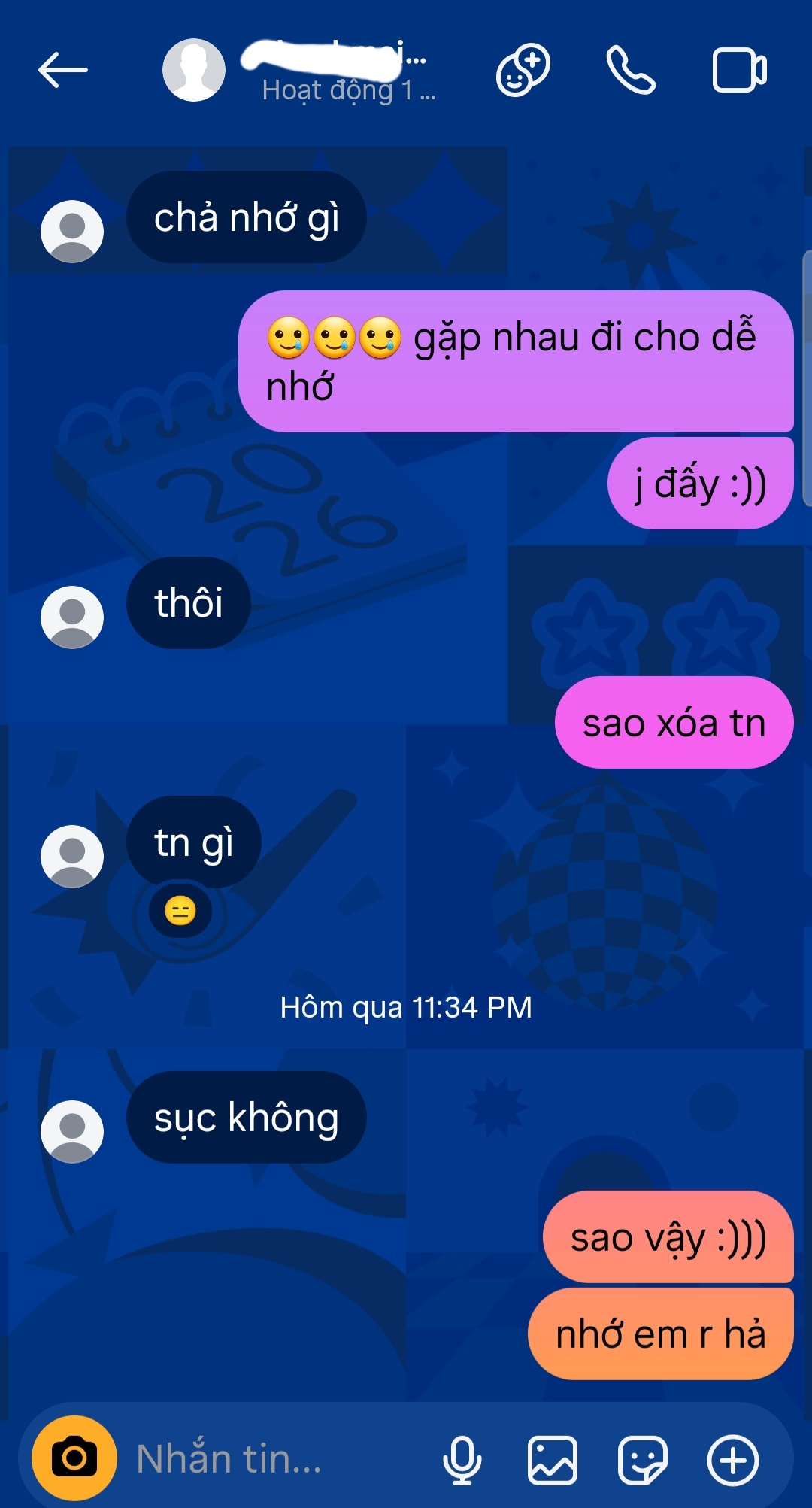This screenshot has width=812, height=1508.
Task: Start a video call
Action: pos(739,71)
